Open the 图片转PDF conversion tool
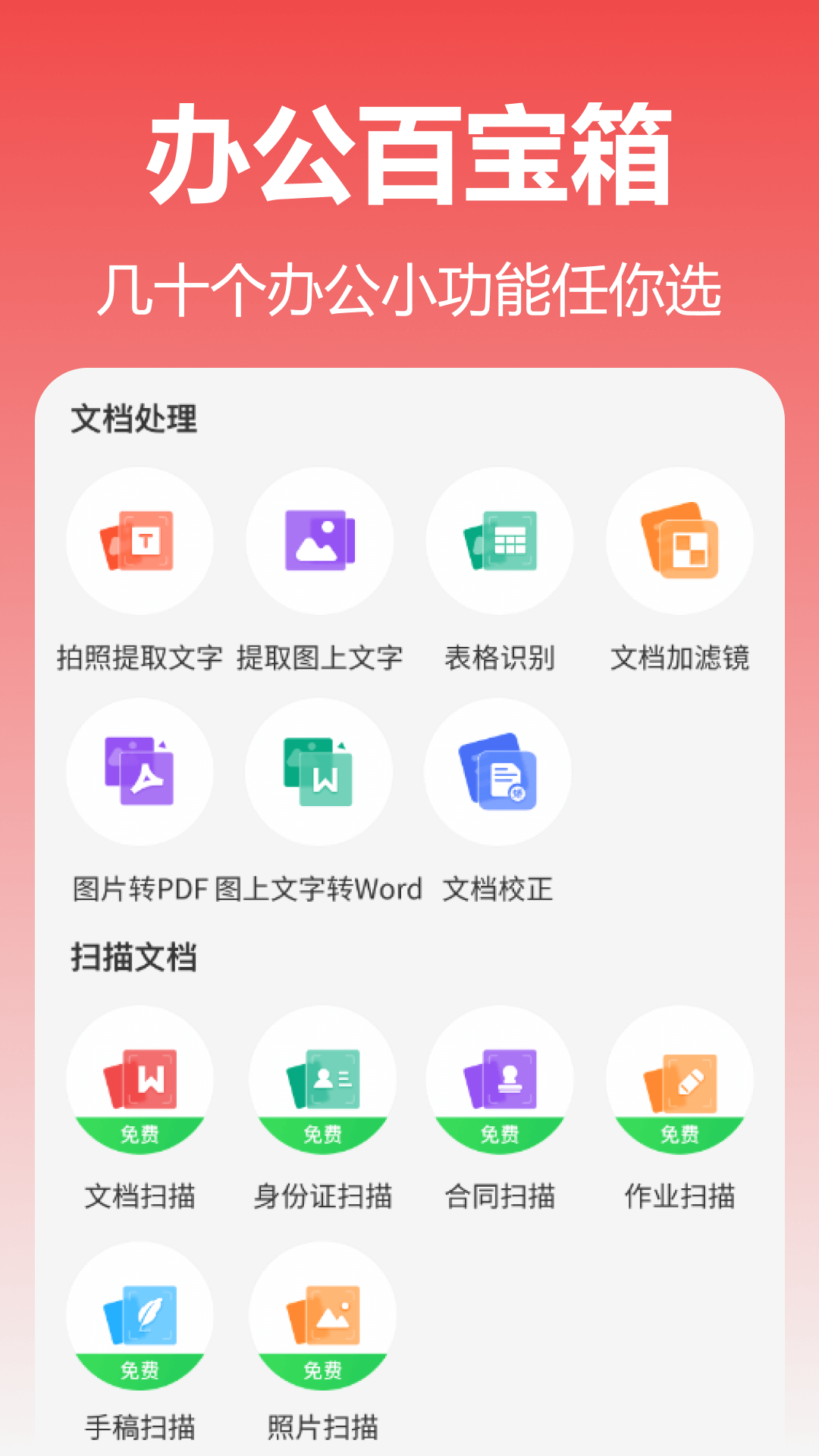819x1456 pixels. 142,771
